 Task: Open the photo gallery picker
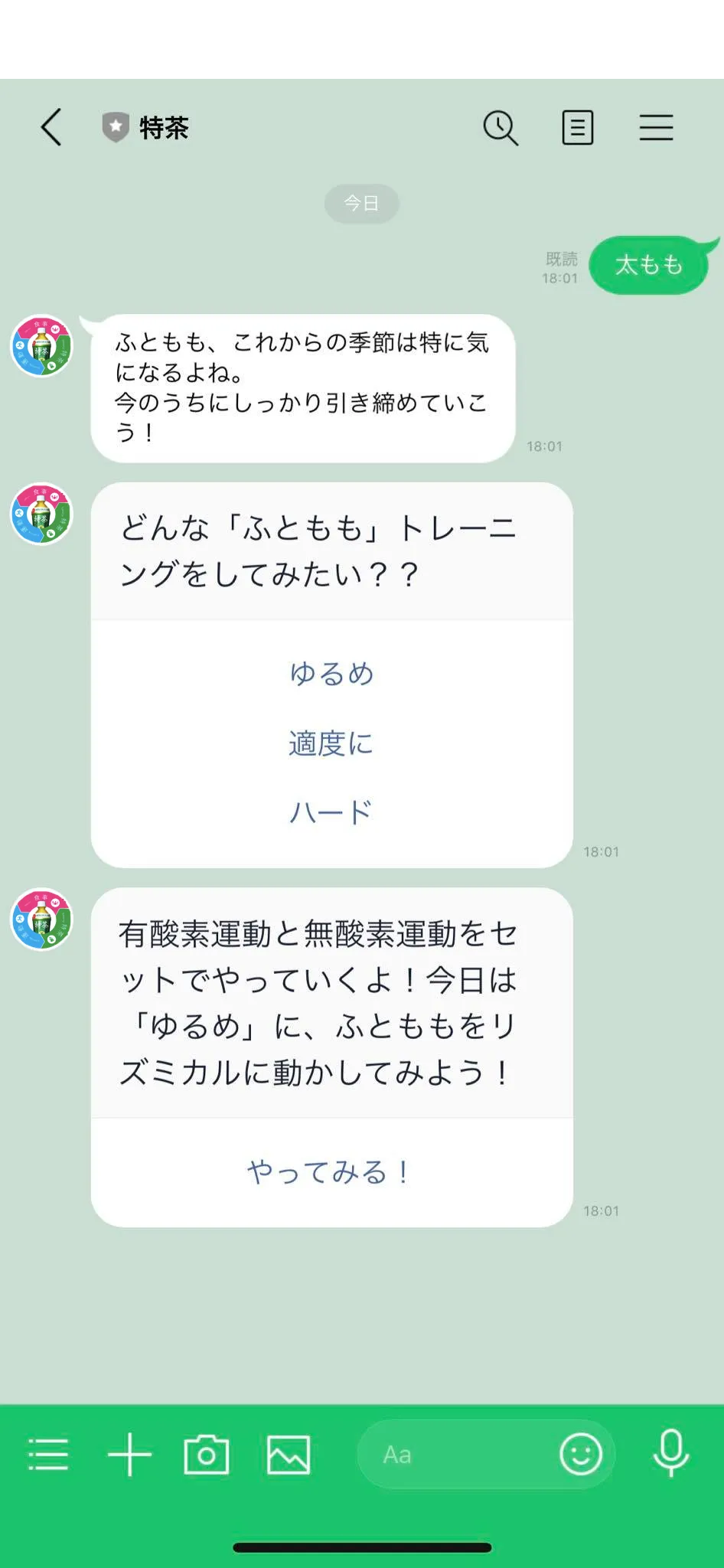click(289, 1454)
